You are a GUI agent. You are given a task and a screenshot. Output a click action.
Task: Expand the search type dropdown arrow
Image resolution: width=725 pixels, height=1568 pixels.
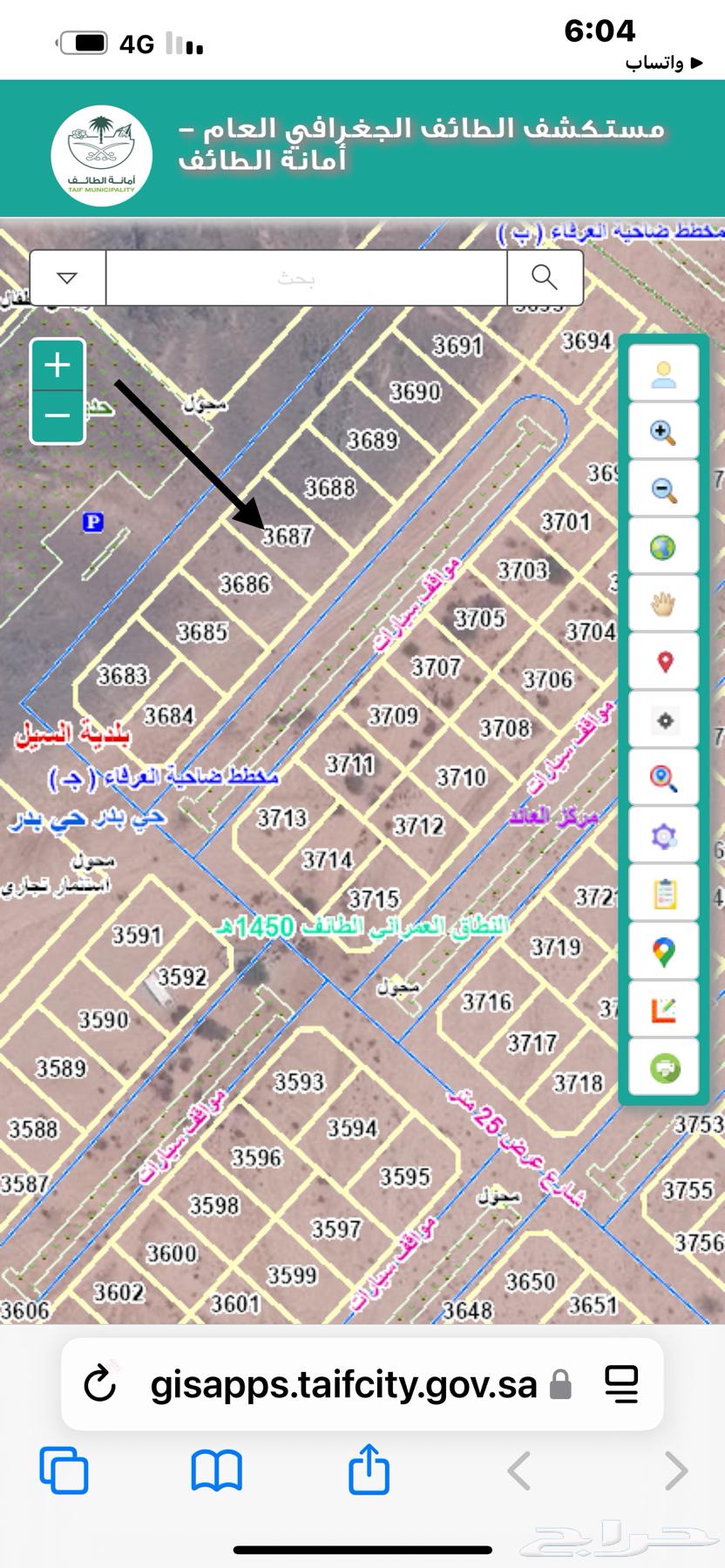click(67, 278)
